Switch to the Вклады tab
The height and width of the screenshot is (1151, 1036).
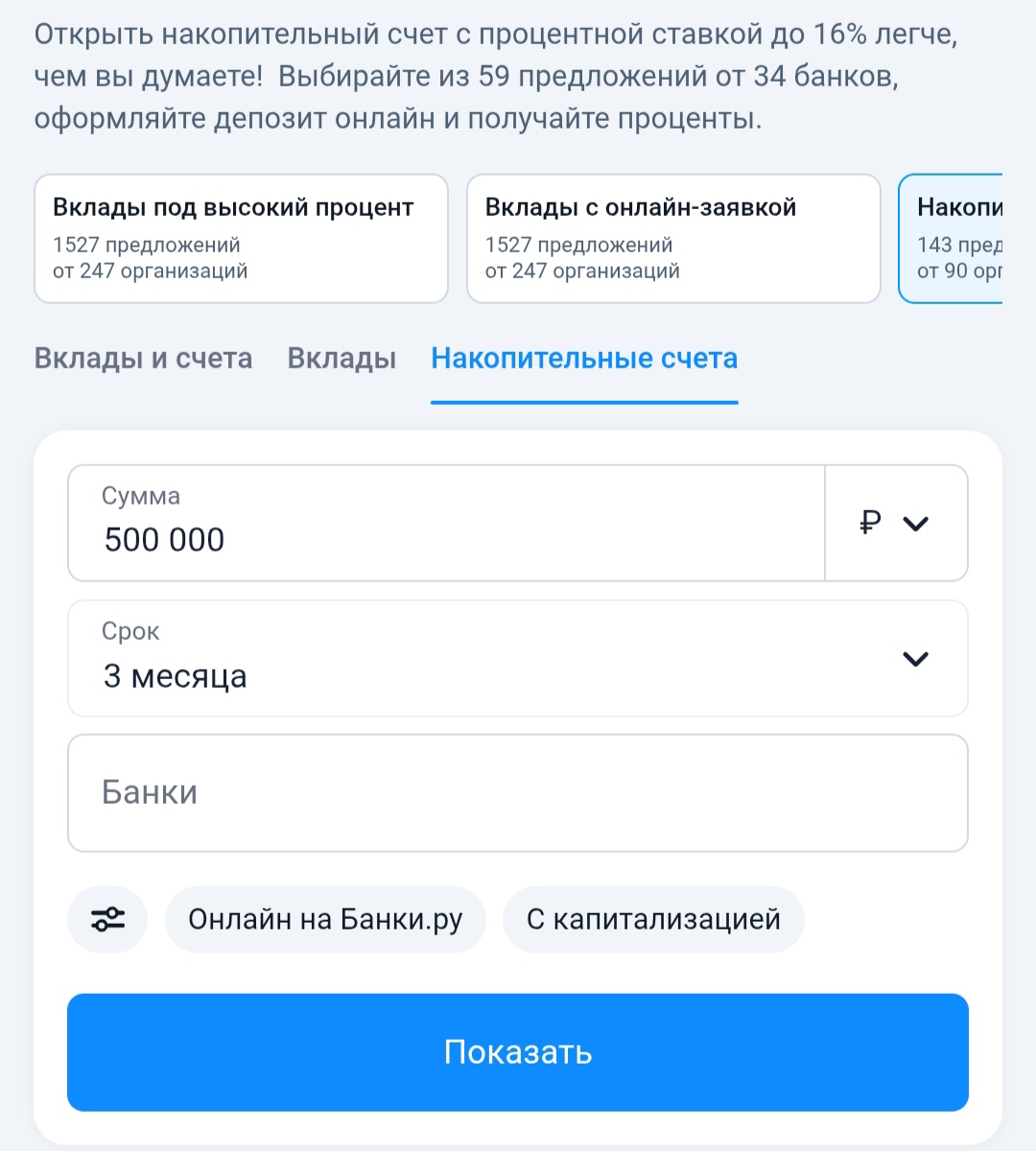tap(341, 359)
